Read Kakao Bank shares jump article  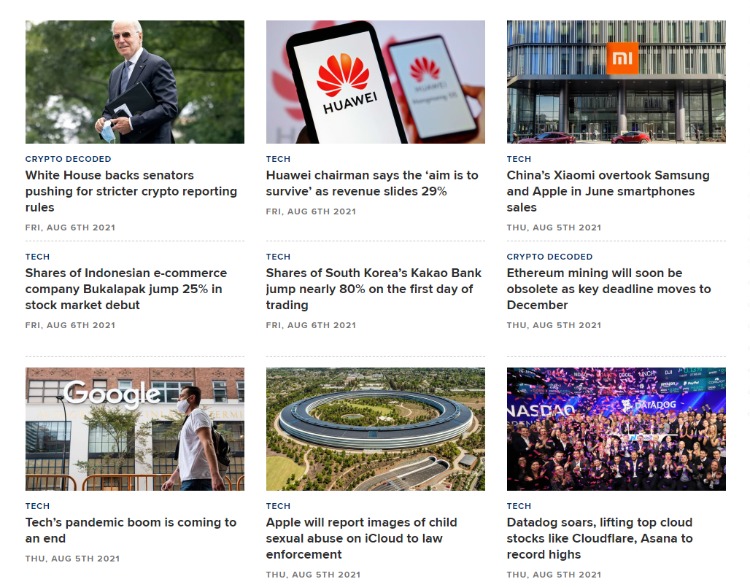coord(374,289)
